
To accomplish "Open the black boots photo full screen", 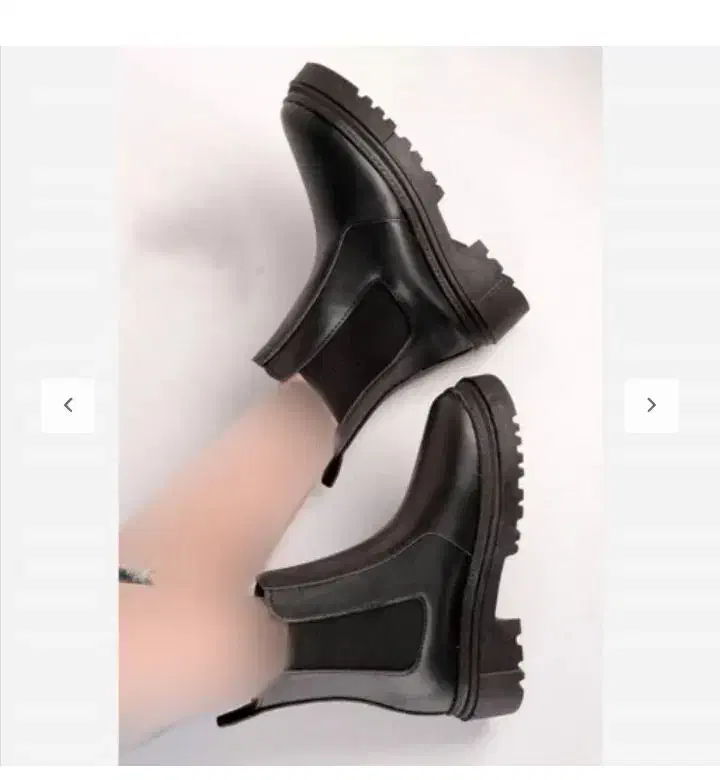I will coord(360,405).
